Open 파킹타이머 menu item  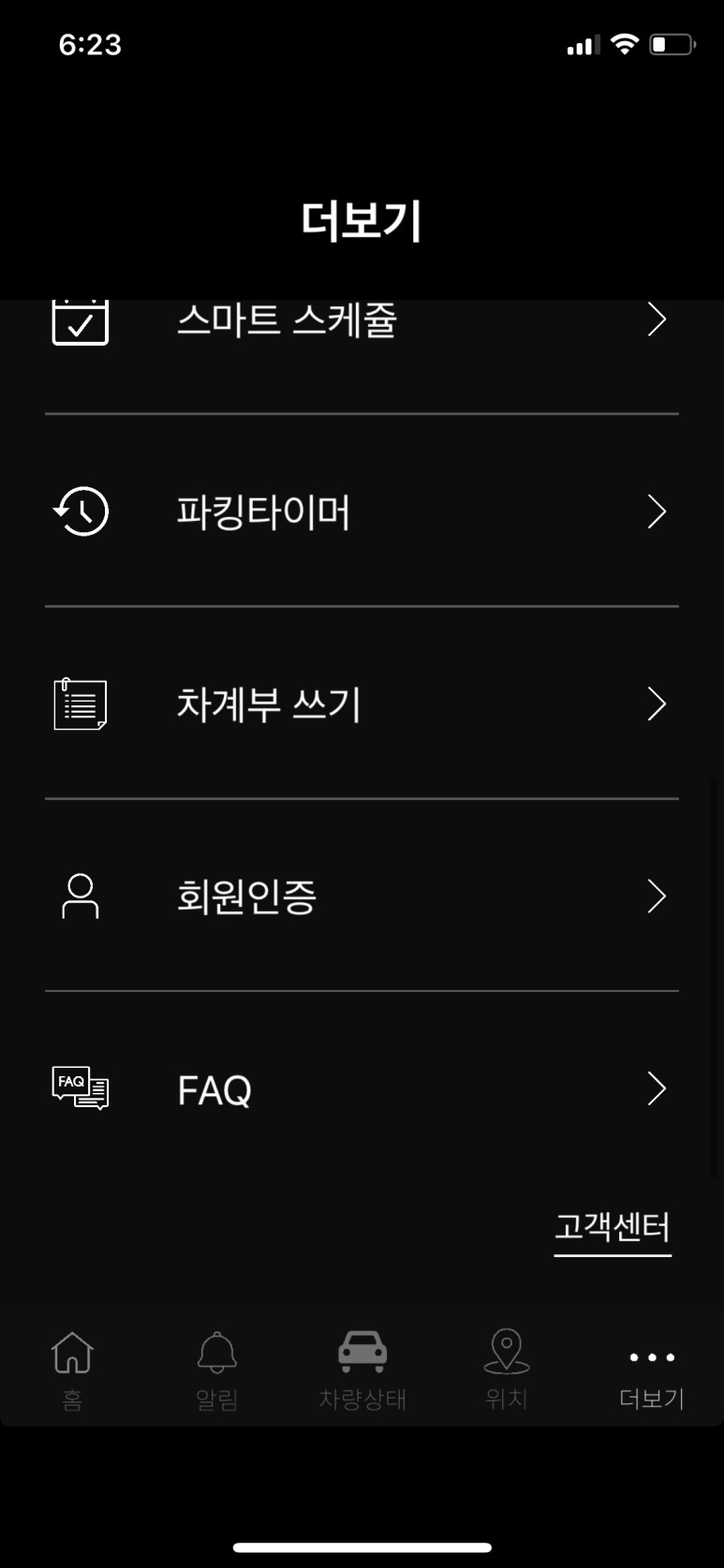pos(362,512)
